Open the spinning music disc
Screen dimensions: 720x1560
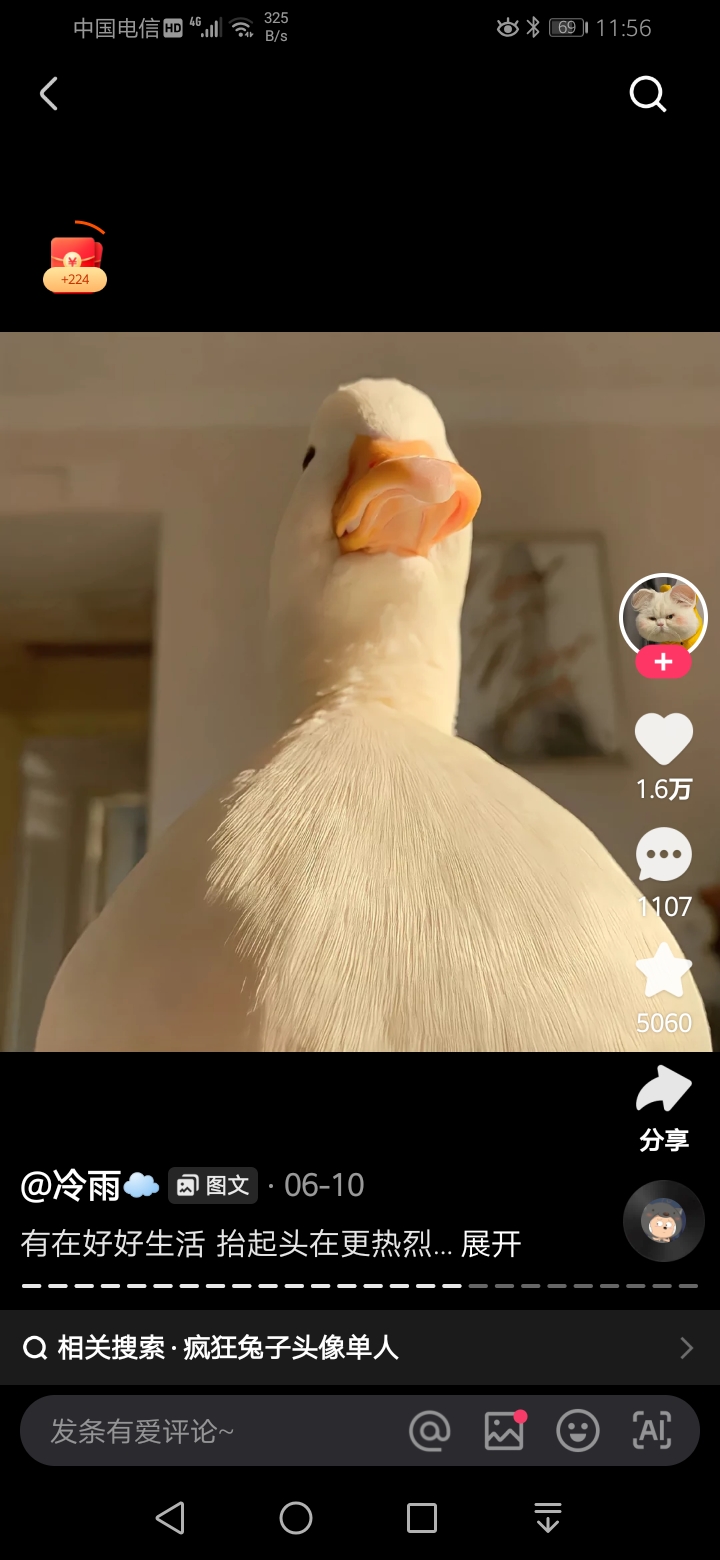pos(664,1221)
